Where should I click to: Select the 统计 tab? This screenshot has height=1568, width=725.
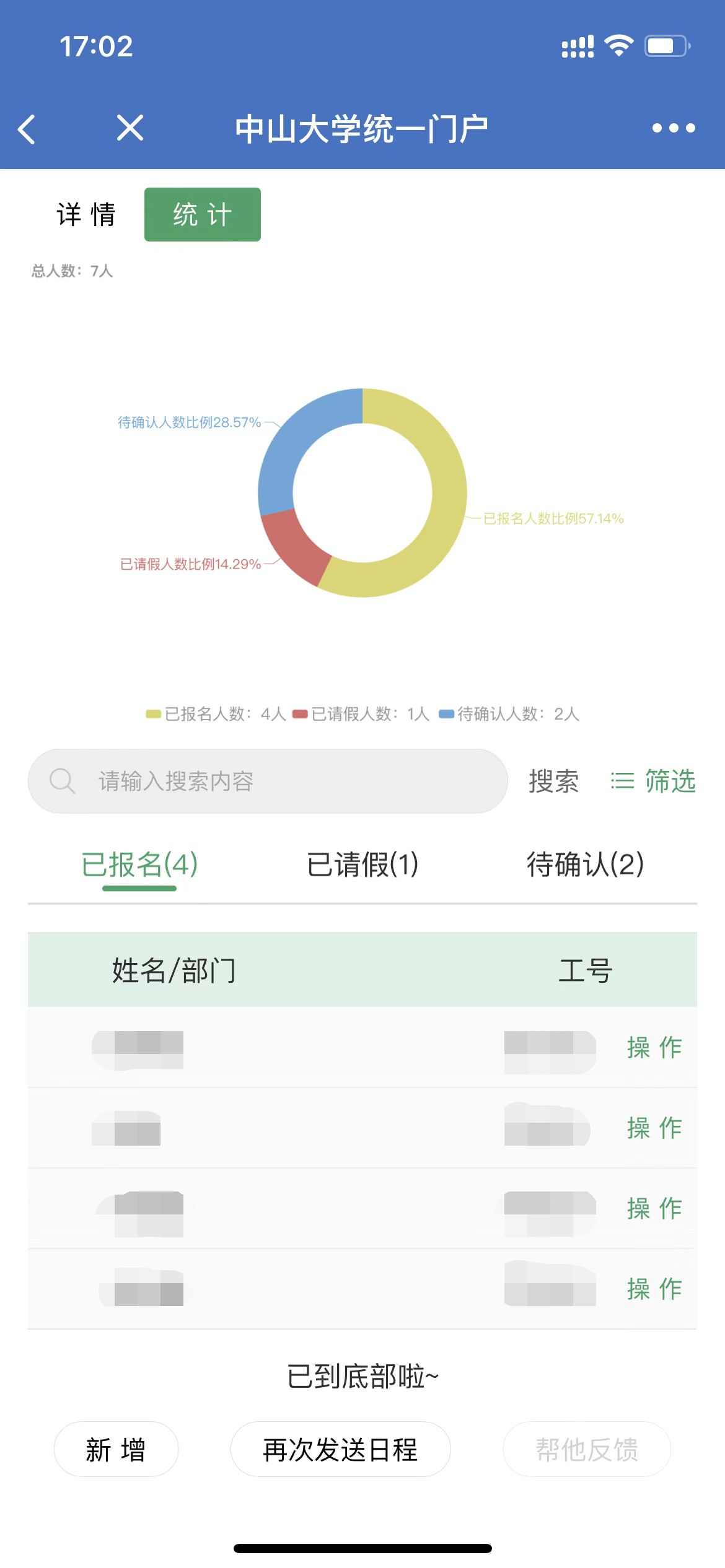click(203, 214)
